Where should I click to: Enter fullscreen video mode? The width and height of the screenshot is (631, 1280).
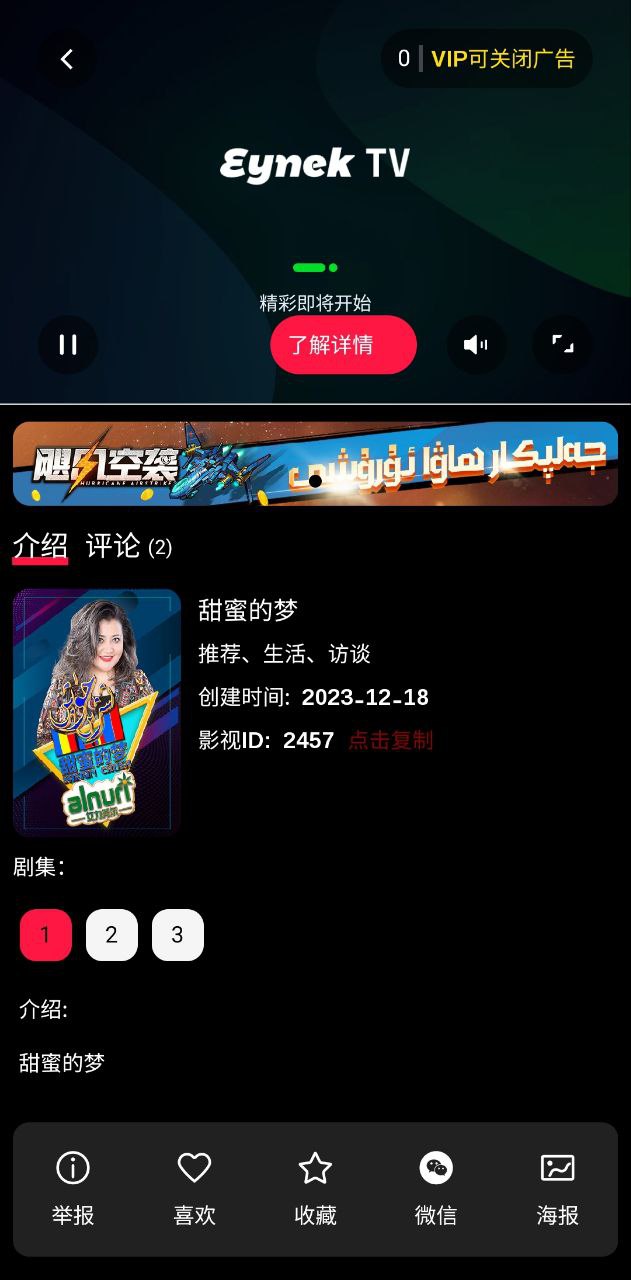(562, 345)
